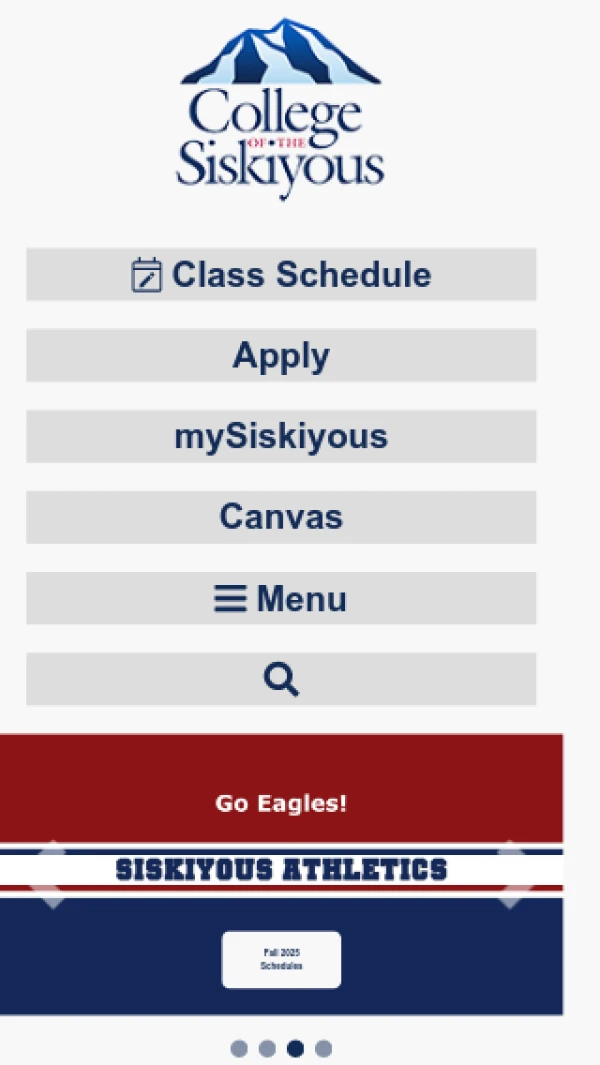
Task: Open the search magnifier button
Action: pos(281,680)
